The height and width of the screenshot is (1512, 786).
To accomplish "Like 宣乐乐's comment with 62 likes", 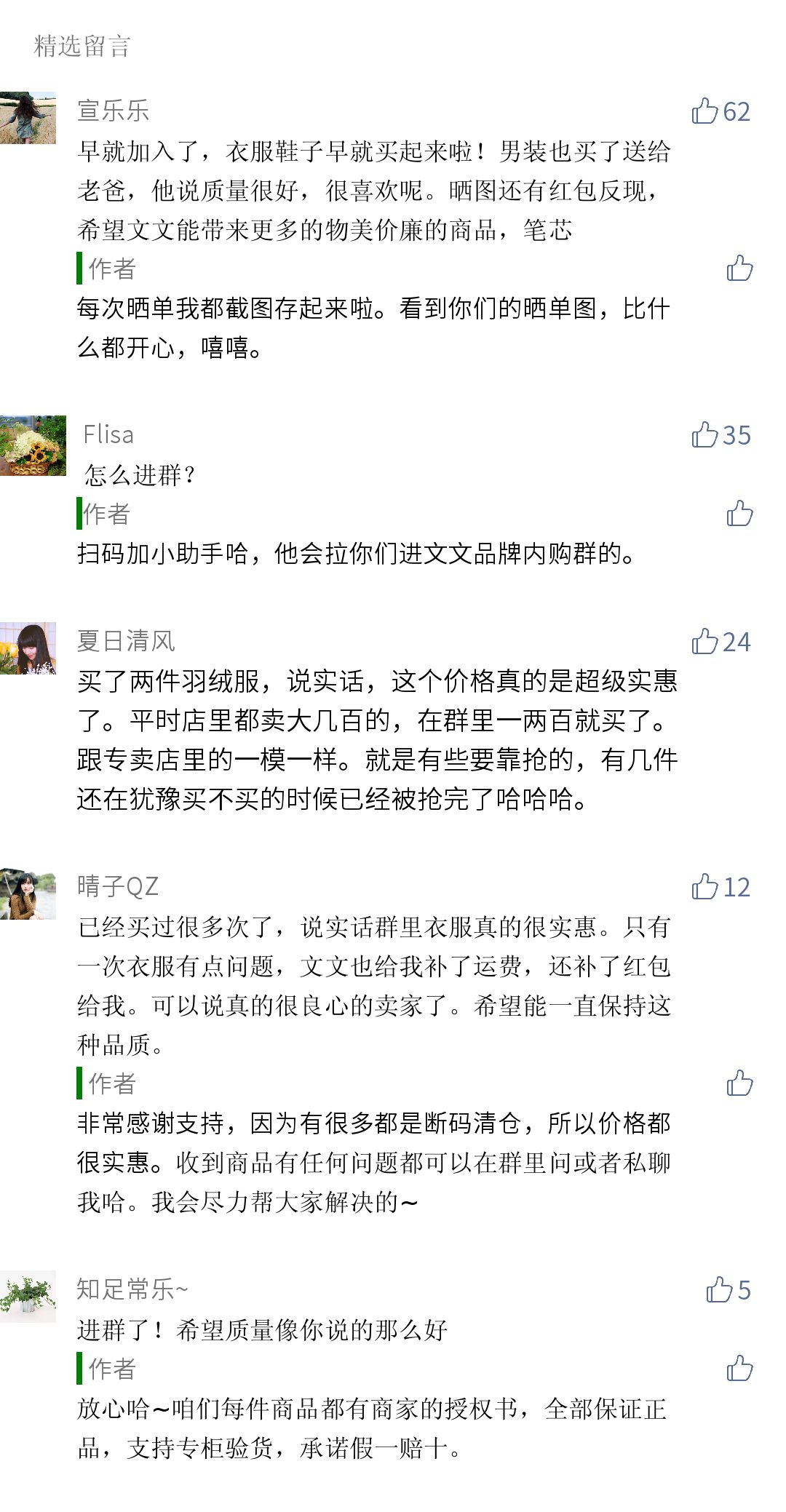I will pyautogui.click(x=704, y=111).
